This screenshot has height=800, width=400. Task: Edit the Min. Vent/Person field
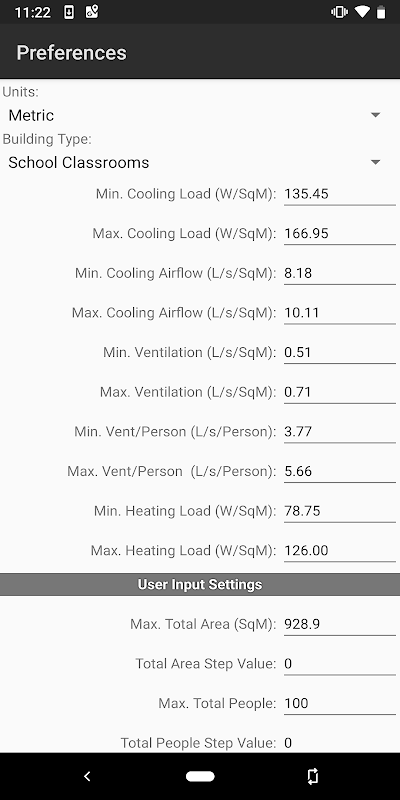tap(339, 432)
